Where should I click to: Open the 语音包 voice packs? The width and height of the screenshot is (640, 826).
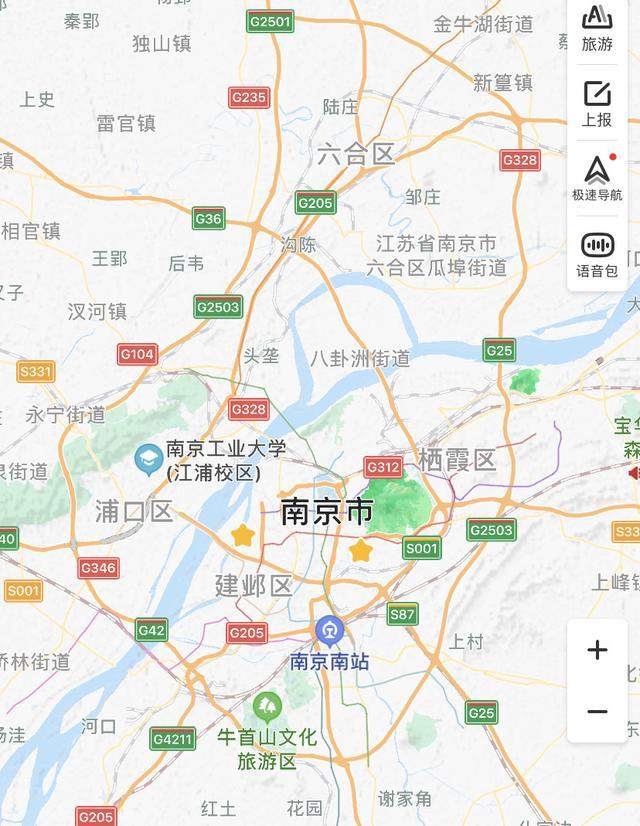point(597,254)
